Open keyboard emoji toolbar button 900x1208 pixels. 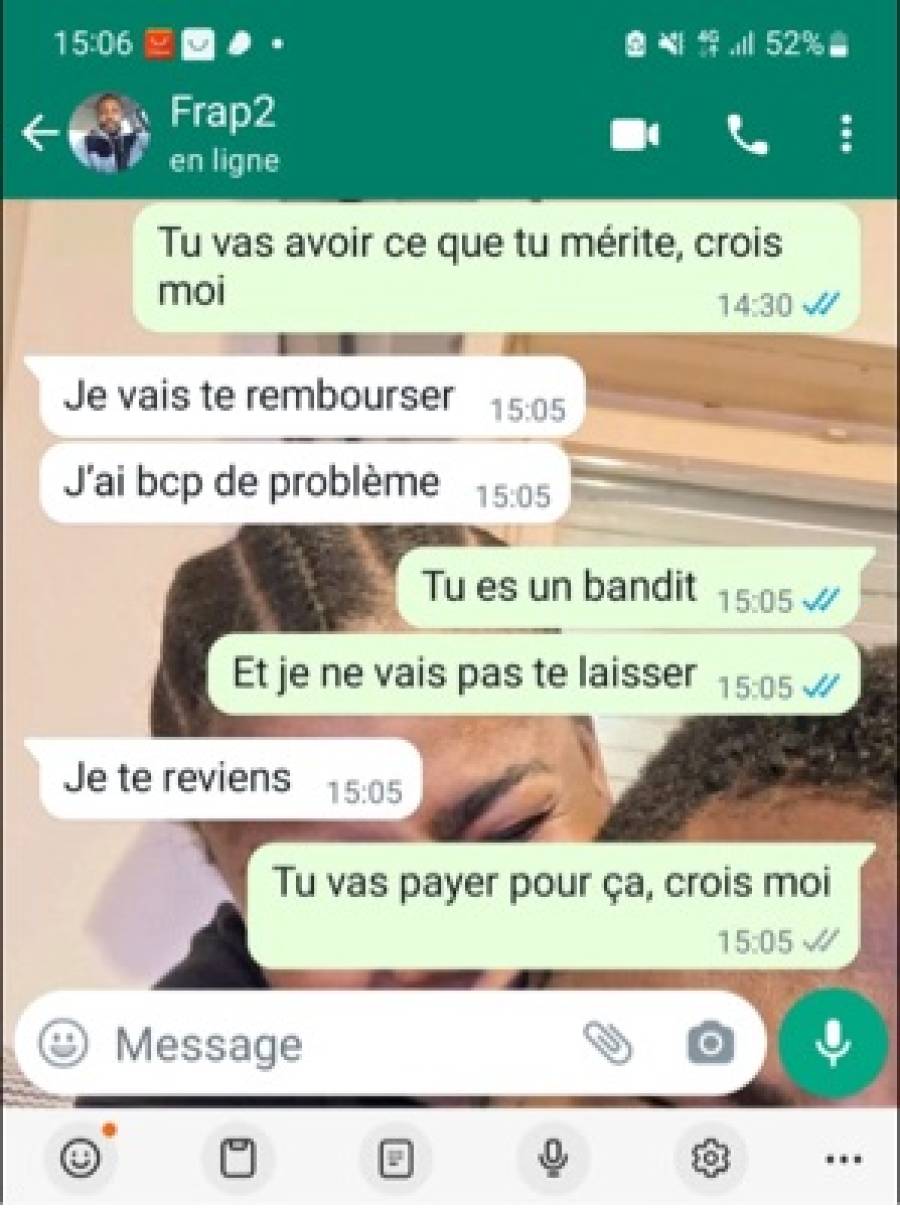tap(80, 1159)
